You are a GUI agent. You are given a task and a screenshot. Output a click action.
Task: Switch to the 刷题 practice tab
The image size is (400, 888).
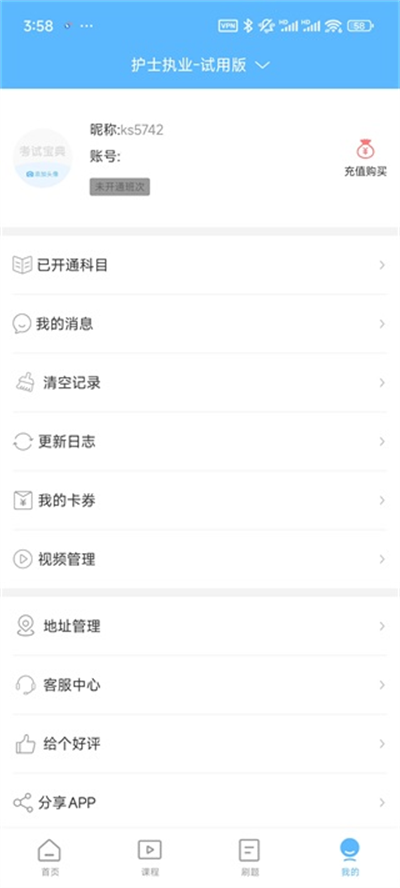pos(250,857)
